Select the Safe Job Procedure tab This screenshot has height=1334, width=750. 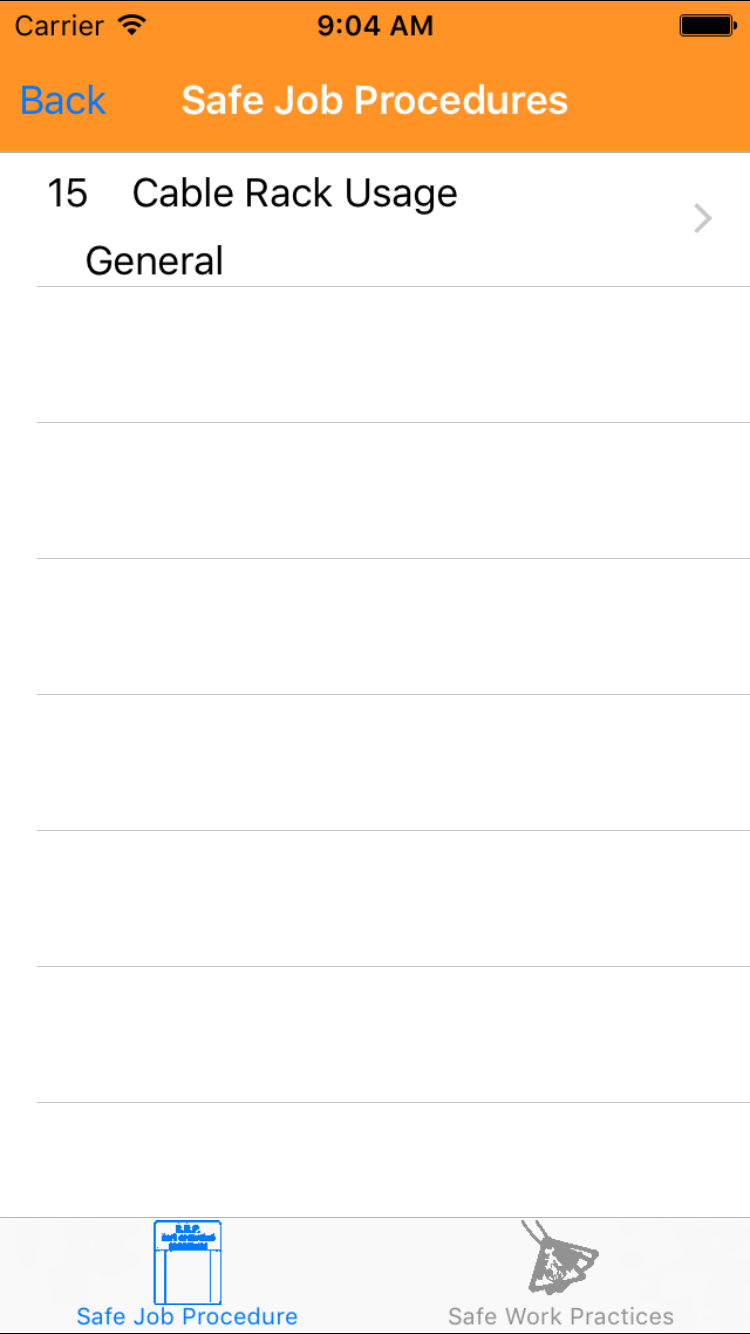pos(187,1275)
